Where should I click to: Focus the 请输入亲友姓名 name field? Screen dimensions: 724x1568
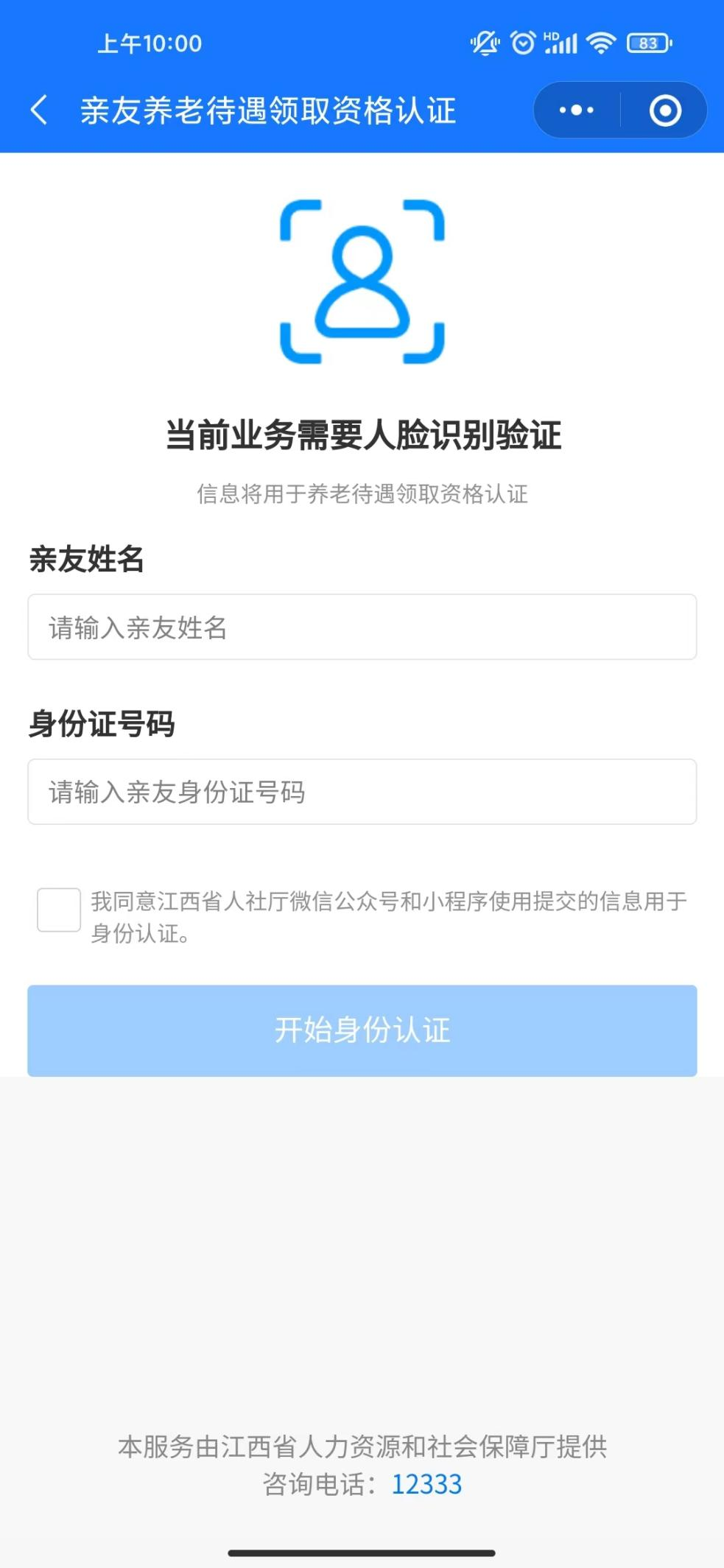click(362, 627)
